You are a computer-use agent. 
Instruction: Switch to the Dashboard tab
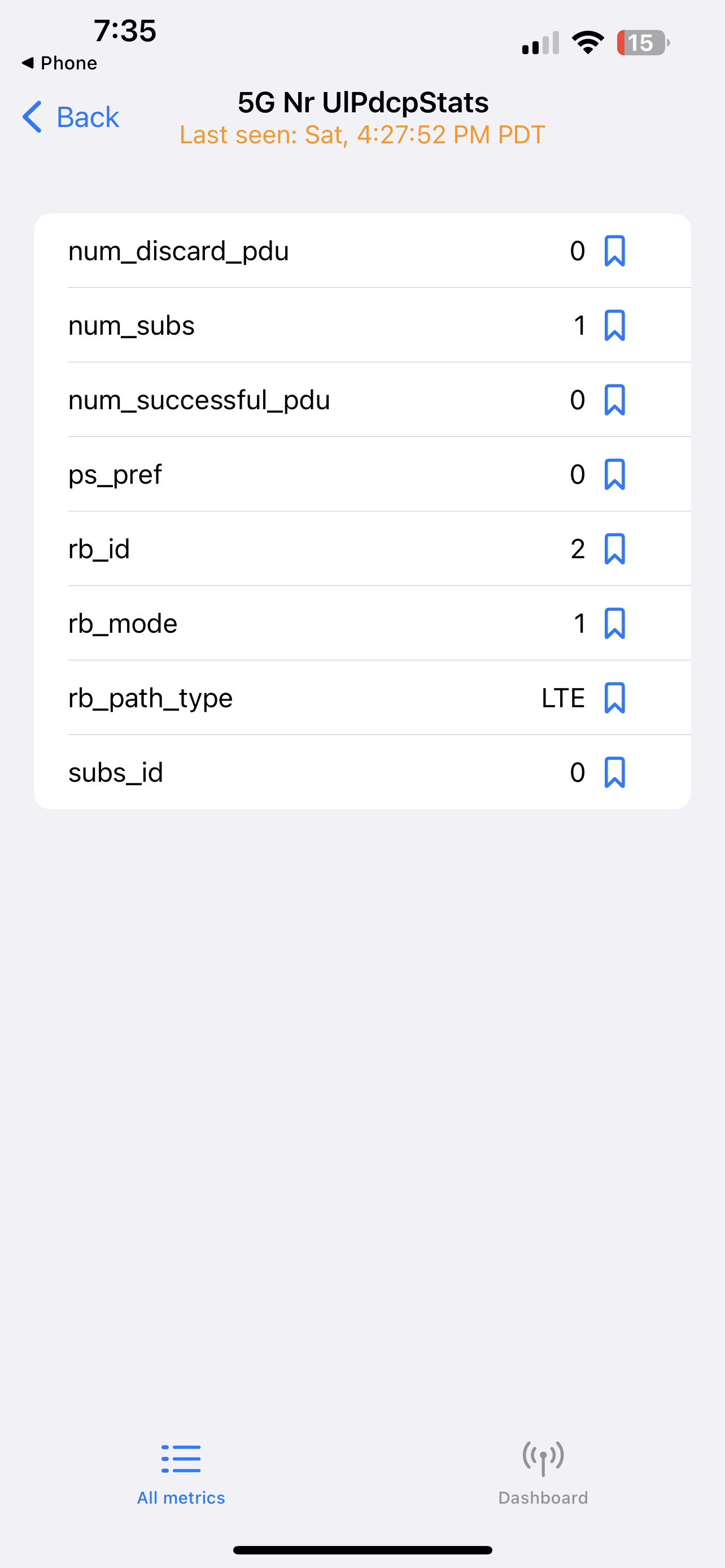coord(543,1473)
